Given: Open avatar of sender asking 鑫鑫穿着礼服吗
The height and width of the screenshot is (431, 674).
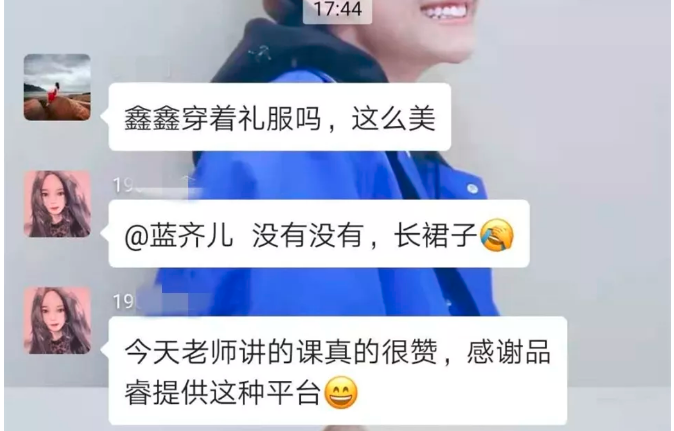Looking at the screenshot, I should pyautogui.click(x=57, y=87).
